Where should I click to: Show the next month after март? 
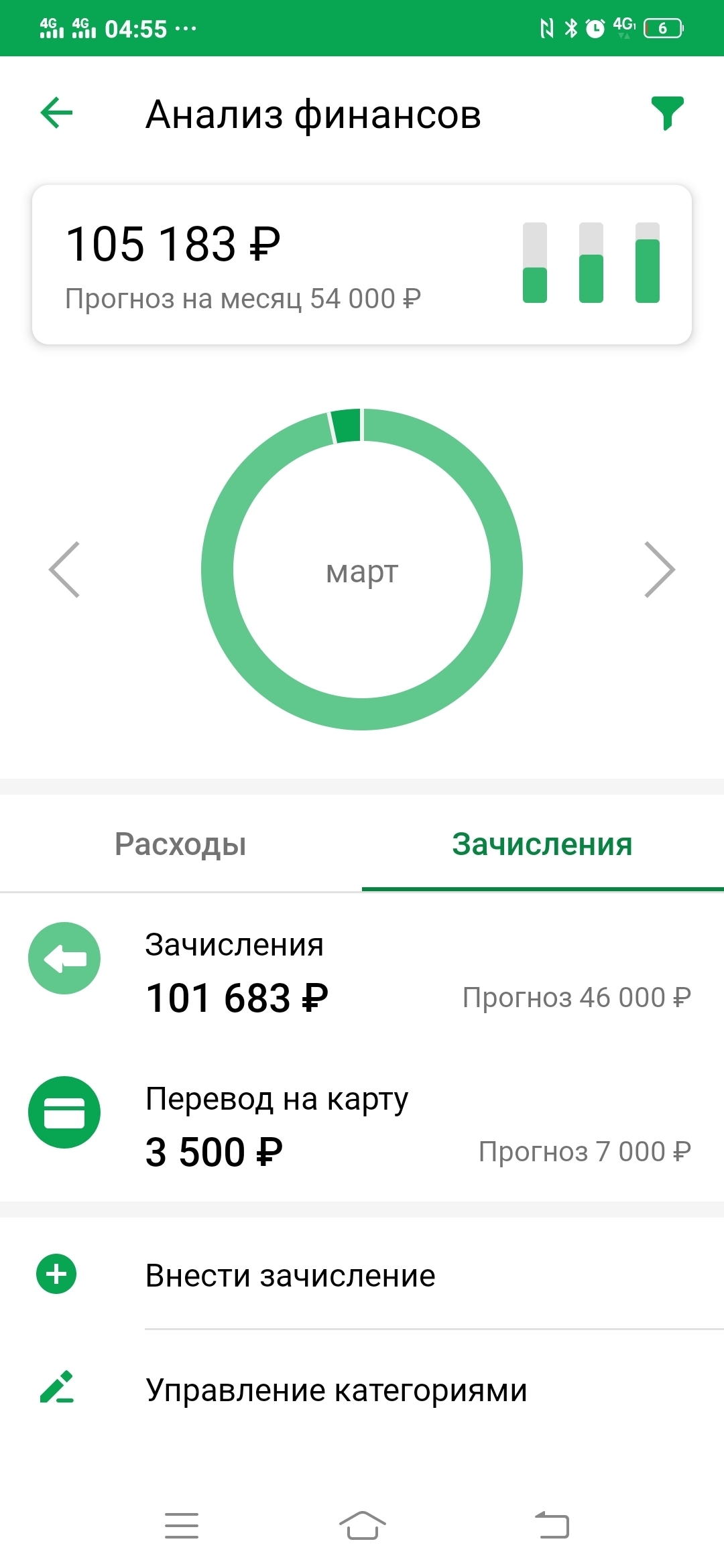(659, 570)
